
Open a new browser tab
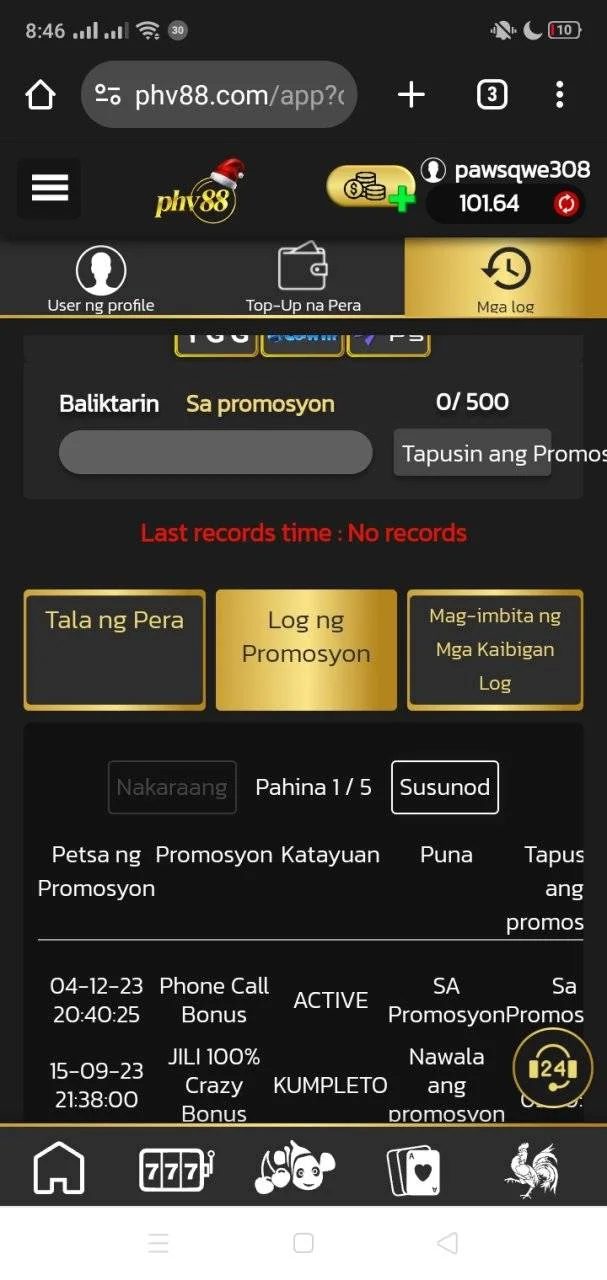coord(411,95)
